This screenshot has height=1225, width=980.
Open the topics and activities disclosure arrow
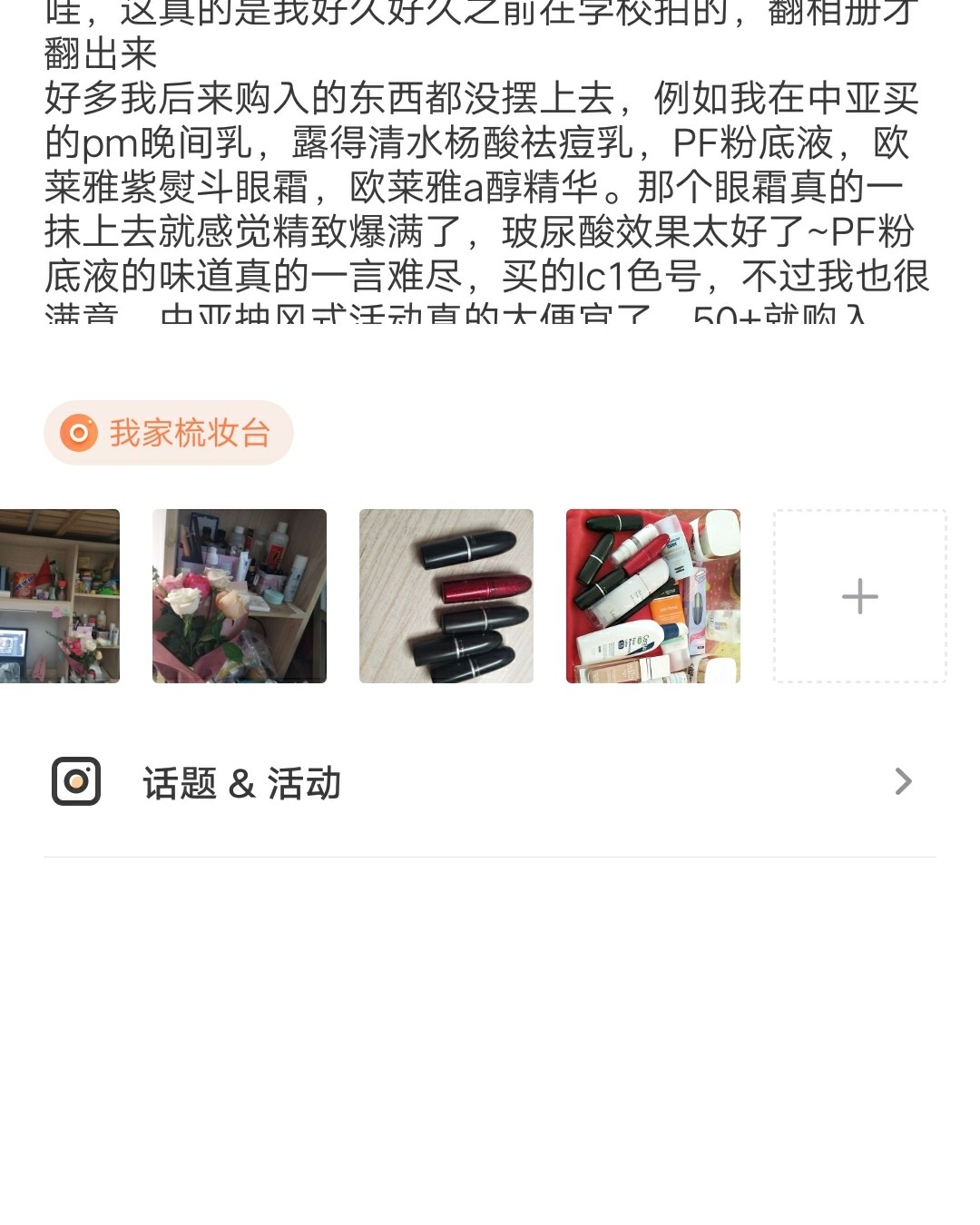click(902, 780)
